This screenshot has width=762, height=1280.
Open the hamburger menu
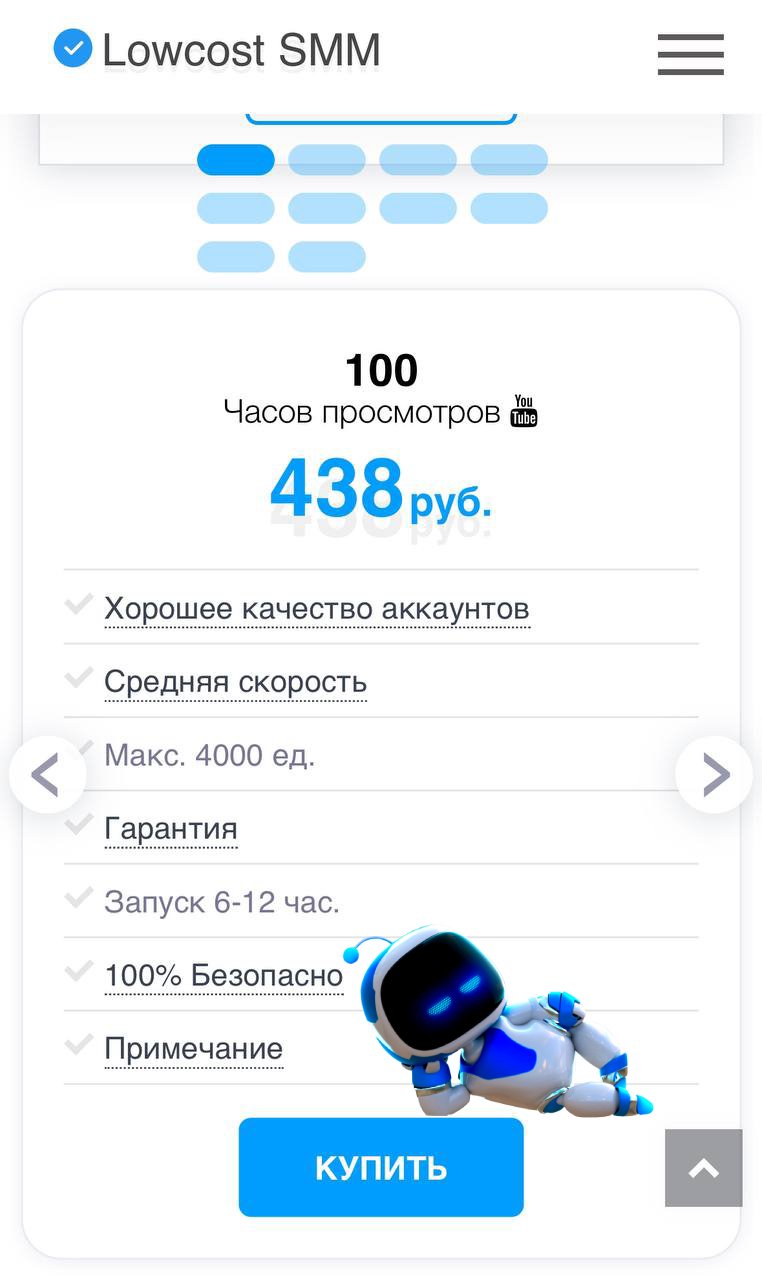(x=690, y=54)
